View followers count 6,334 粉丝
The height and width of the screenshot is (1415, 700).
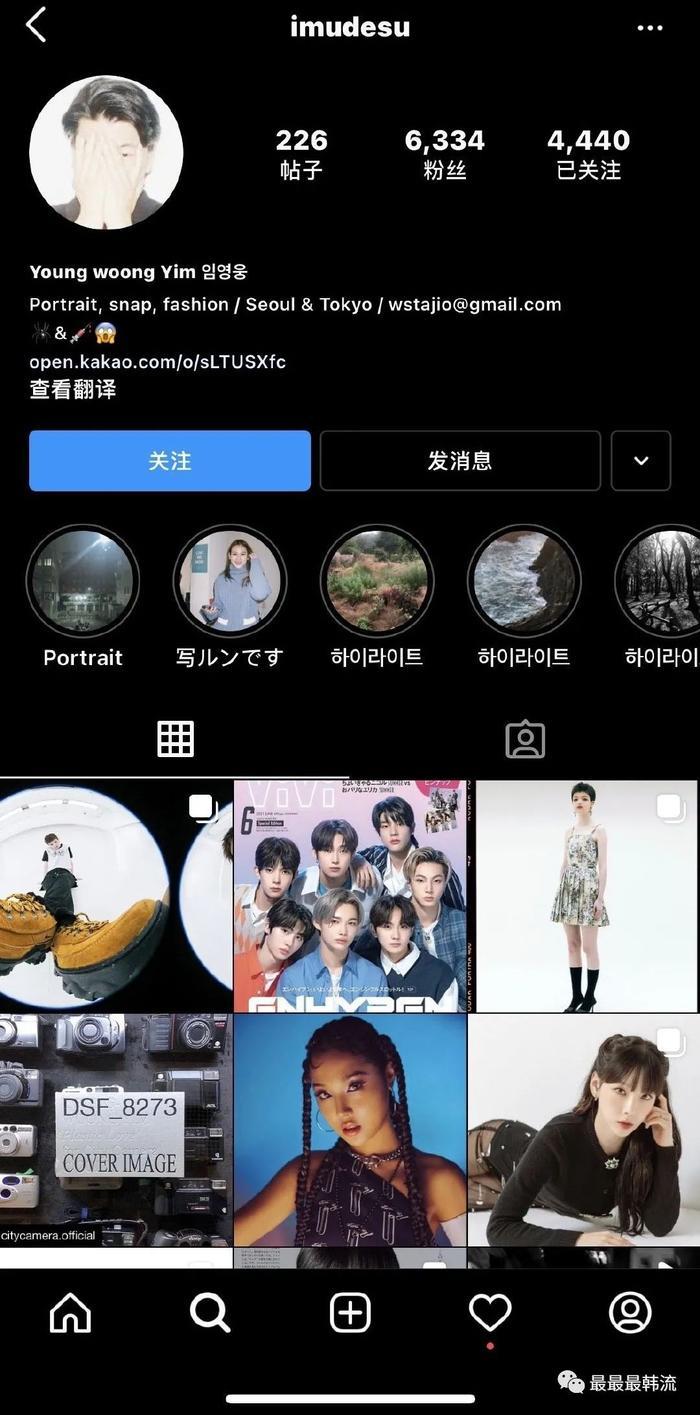[445, 154]
